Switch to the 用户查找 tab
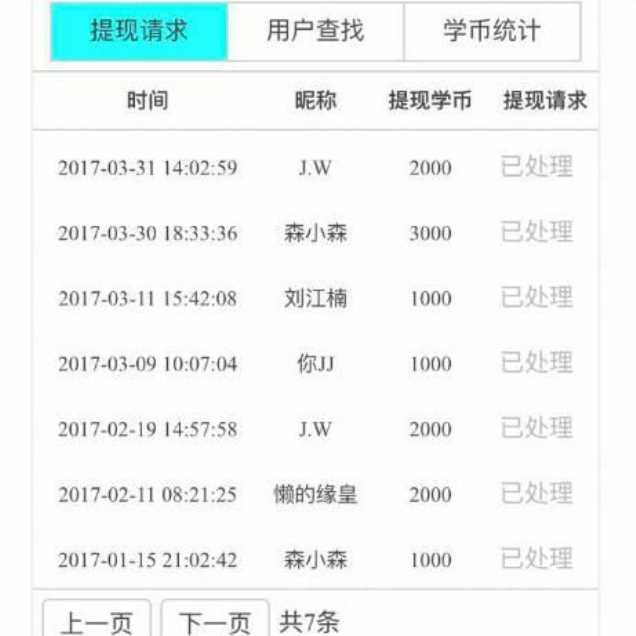Viewport: 636px width, 636px height. coord(316,31)
